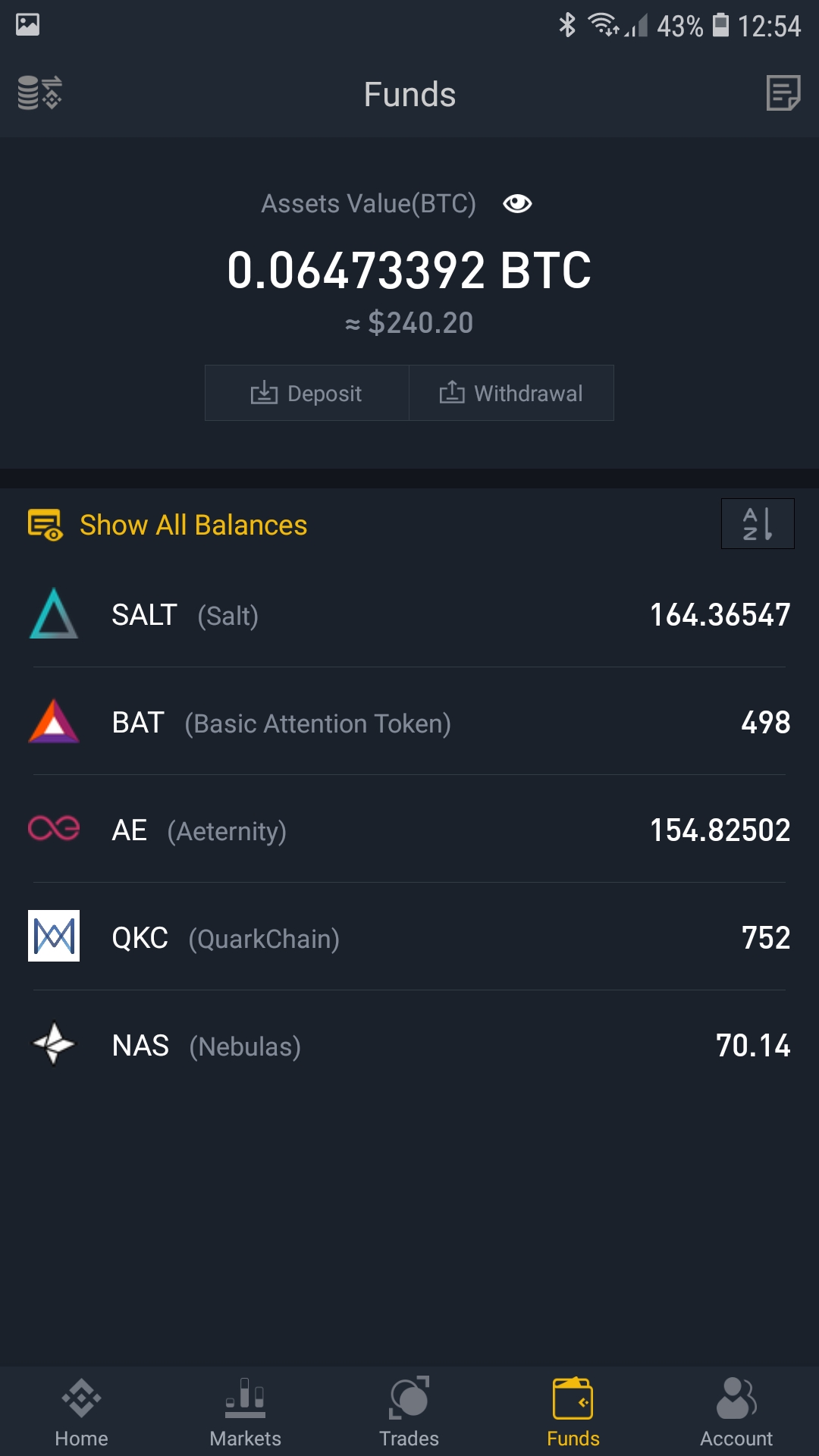Open the transaction history note icon
The height and width of the screenshot is (1456, 819).
click(783, 93)
